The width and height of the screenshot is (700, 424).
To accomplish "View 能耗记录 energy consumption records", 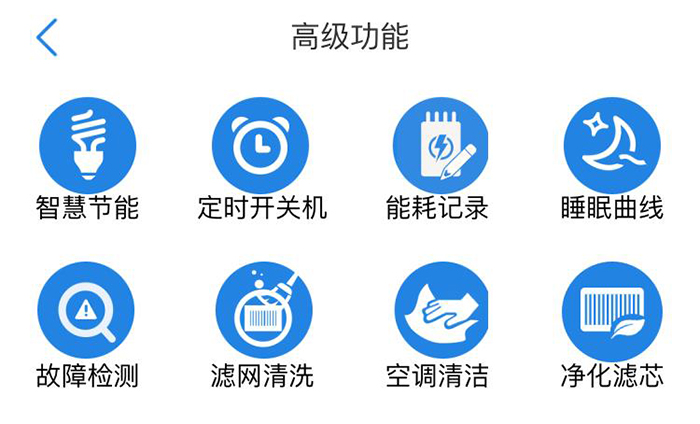I will (439, 146).
